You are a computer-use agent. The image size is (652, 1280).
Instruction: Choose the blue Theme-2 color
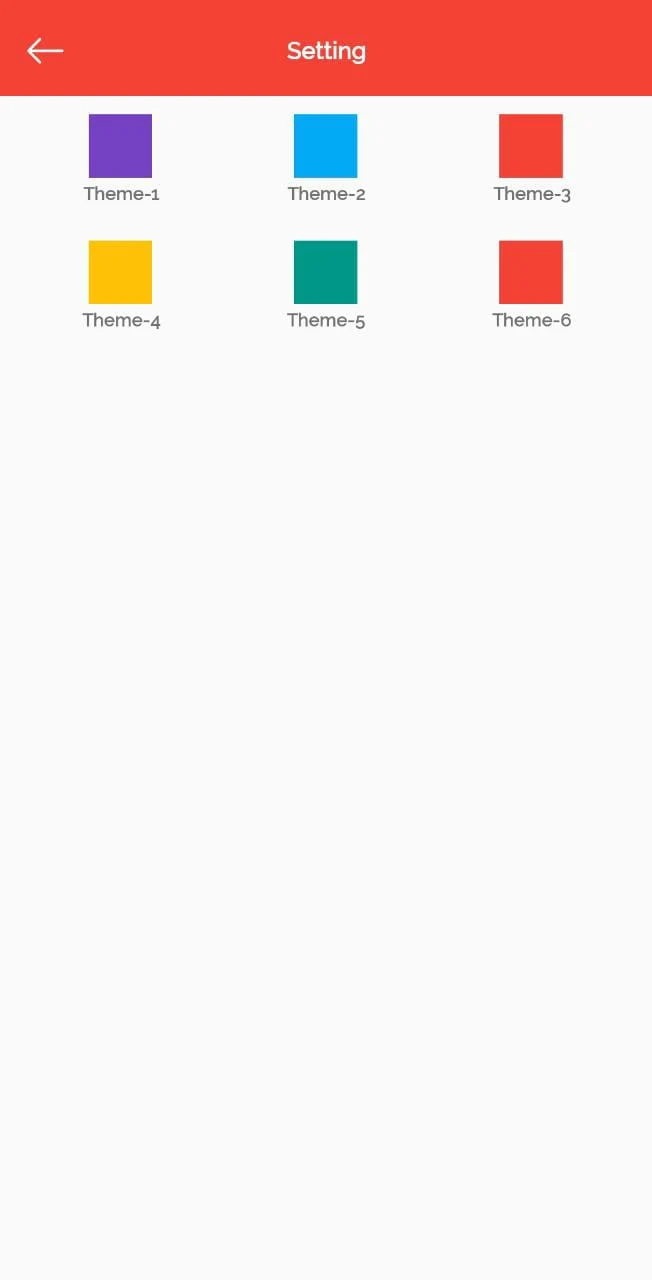(325, 146)
